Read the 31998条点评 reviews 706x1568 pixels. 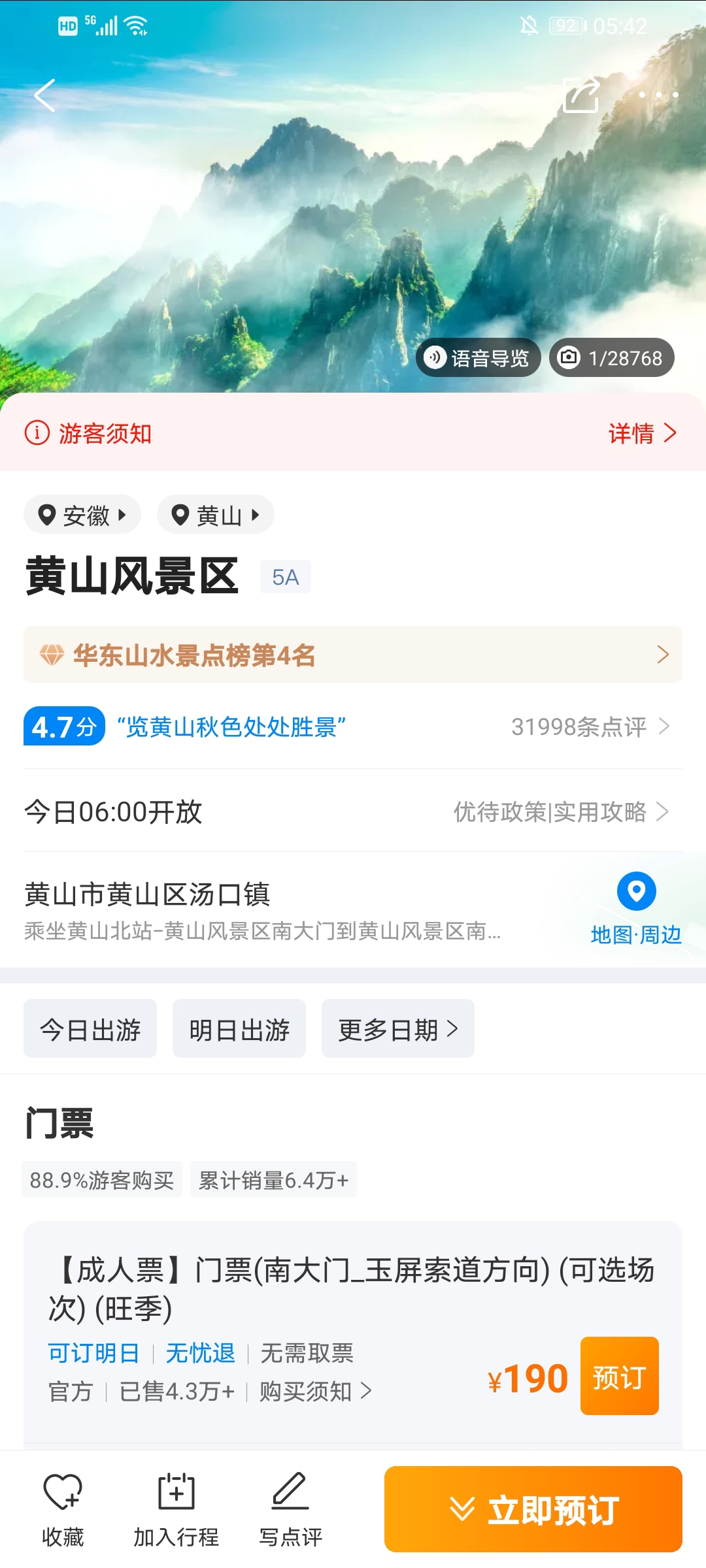click(590, 727)
